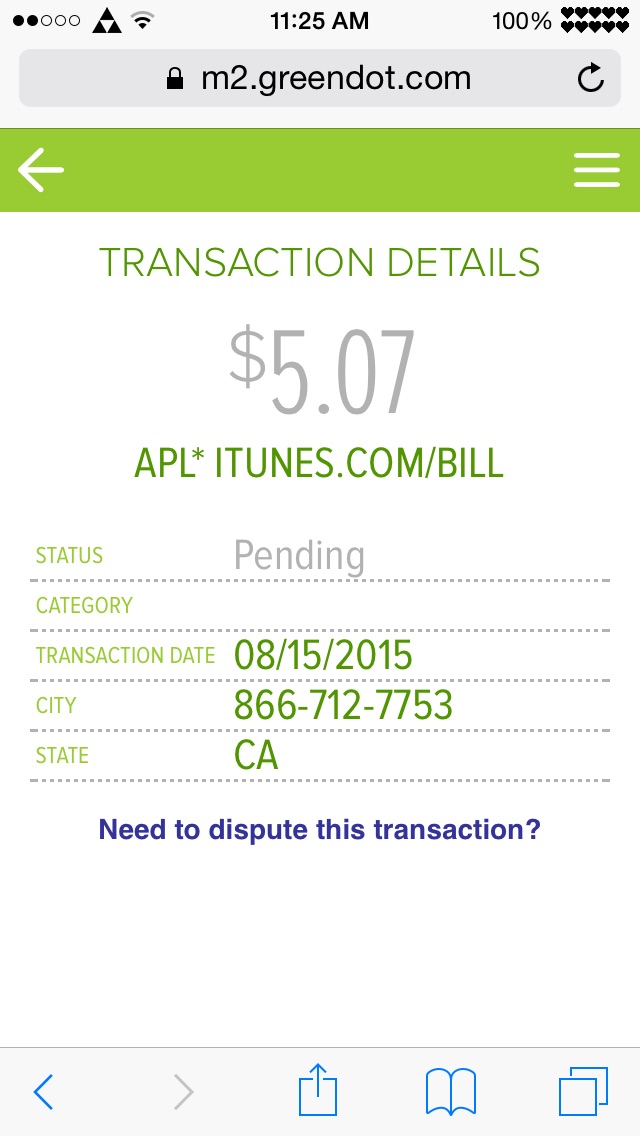The width and height of the screenshot is (640, 1136).
Task: Show all open tabs
Action: point(583,1092)
